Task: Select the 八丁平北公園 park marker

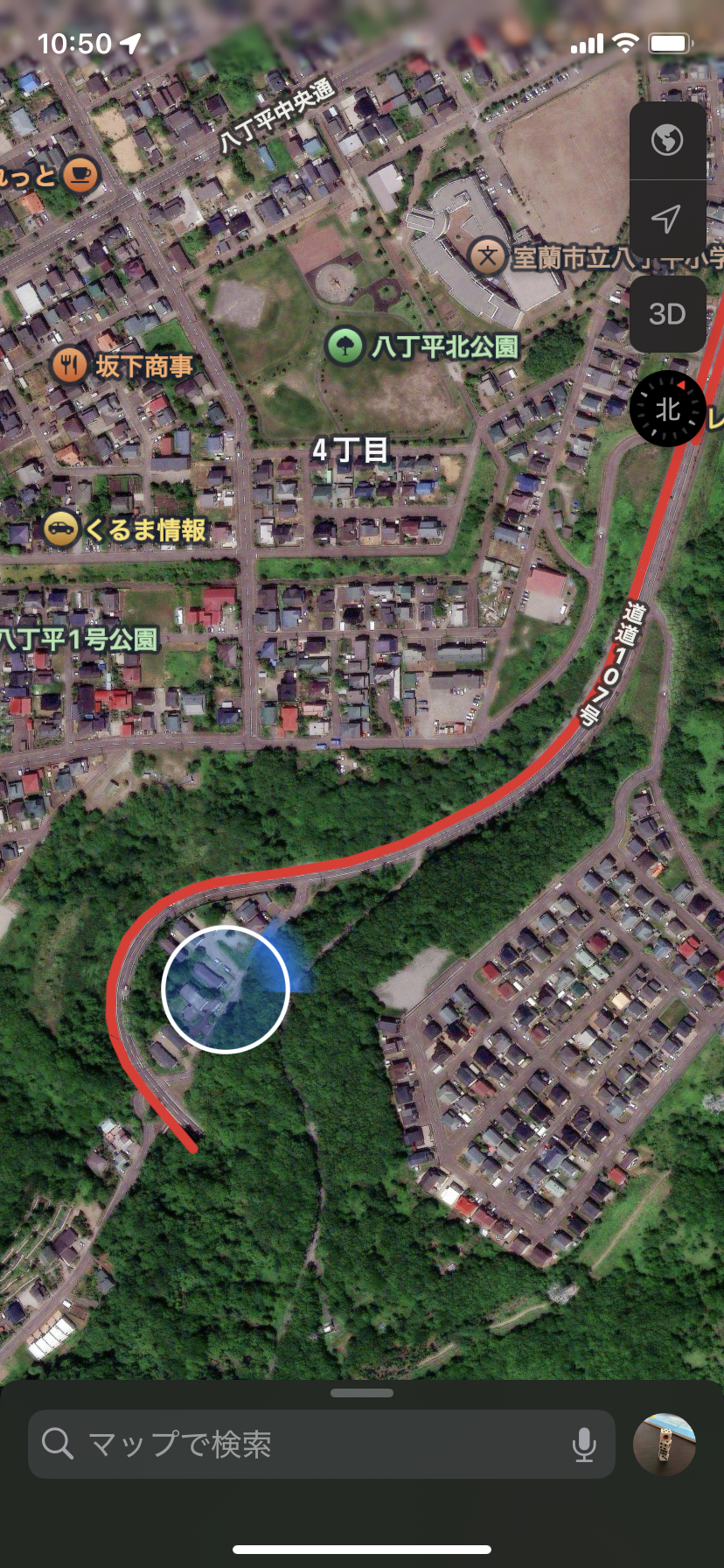Action: click(345, 346)
